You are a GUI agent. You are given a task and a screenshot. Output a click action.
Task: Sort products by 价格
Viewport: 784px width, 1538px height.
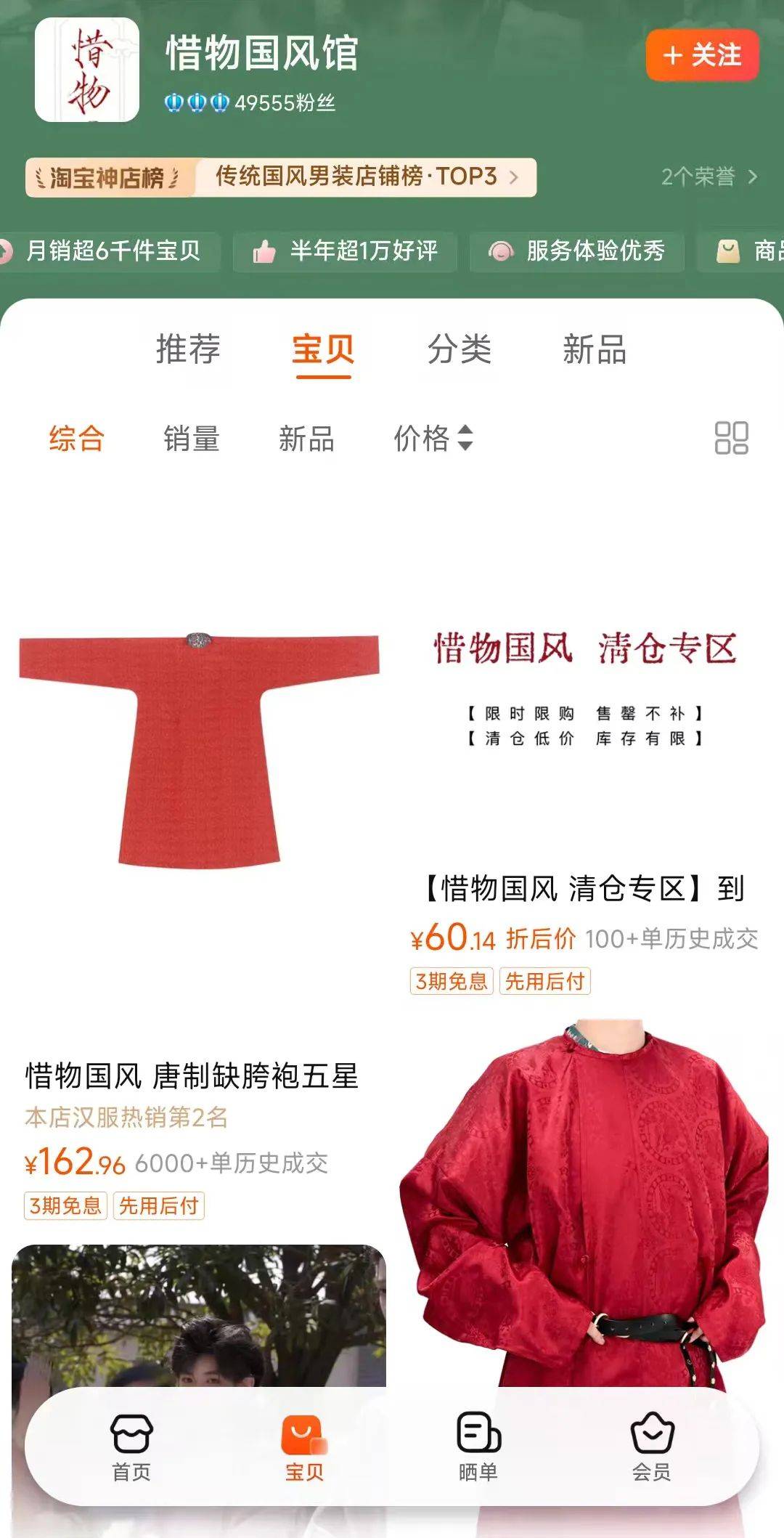tap(433, 439)
